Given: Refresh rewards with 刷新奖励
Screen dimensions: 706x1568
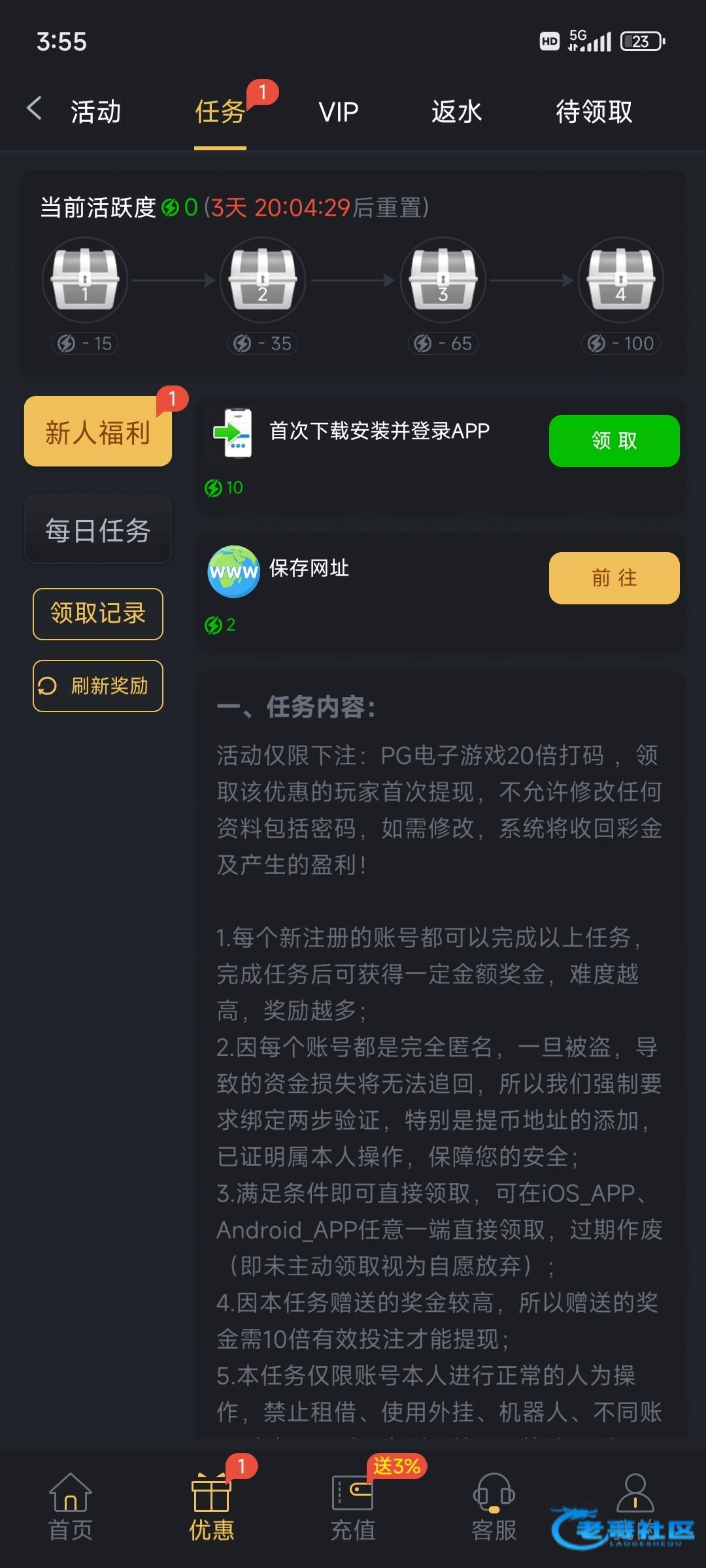Looking at the screenshot, I should pyautogui.click(x=98, y=685).
